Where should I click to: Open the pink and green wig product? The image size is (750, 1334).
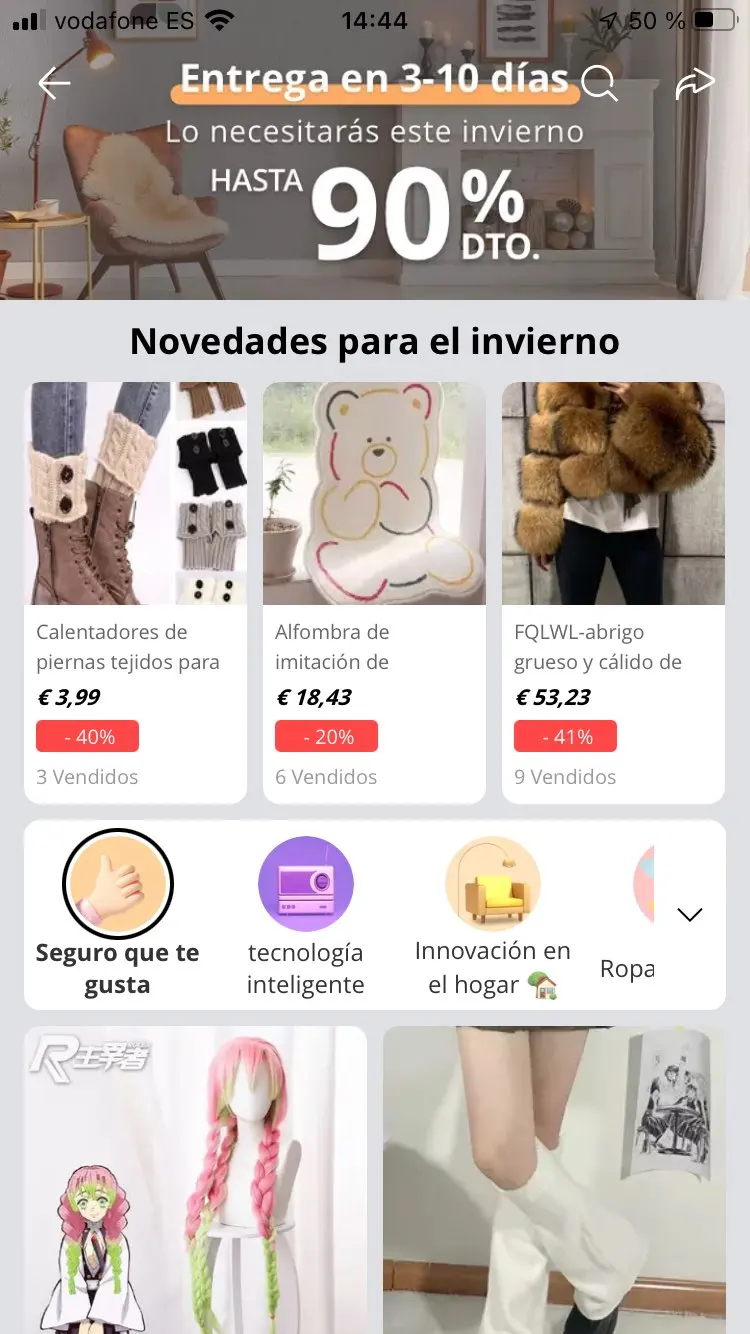195,1180
